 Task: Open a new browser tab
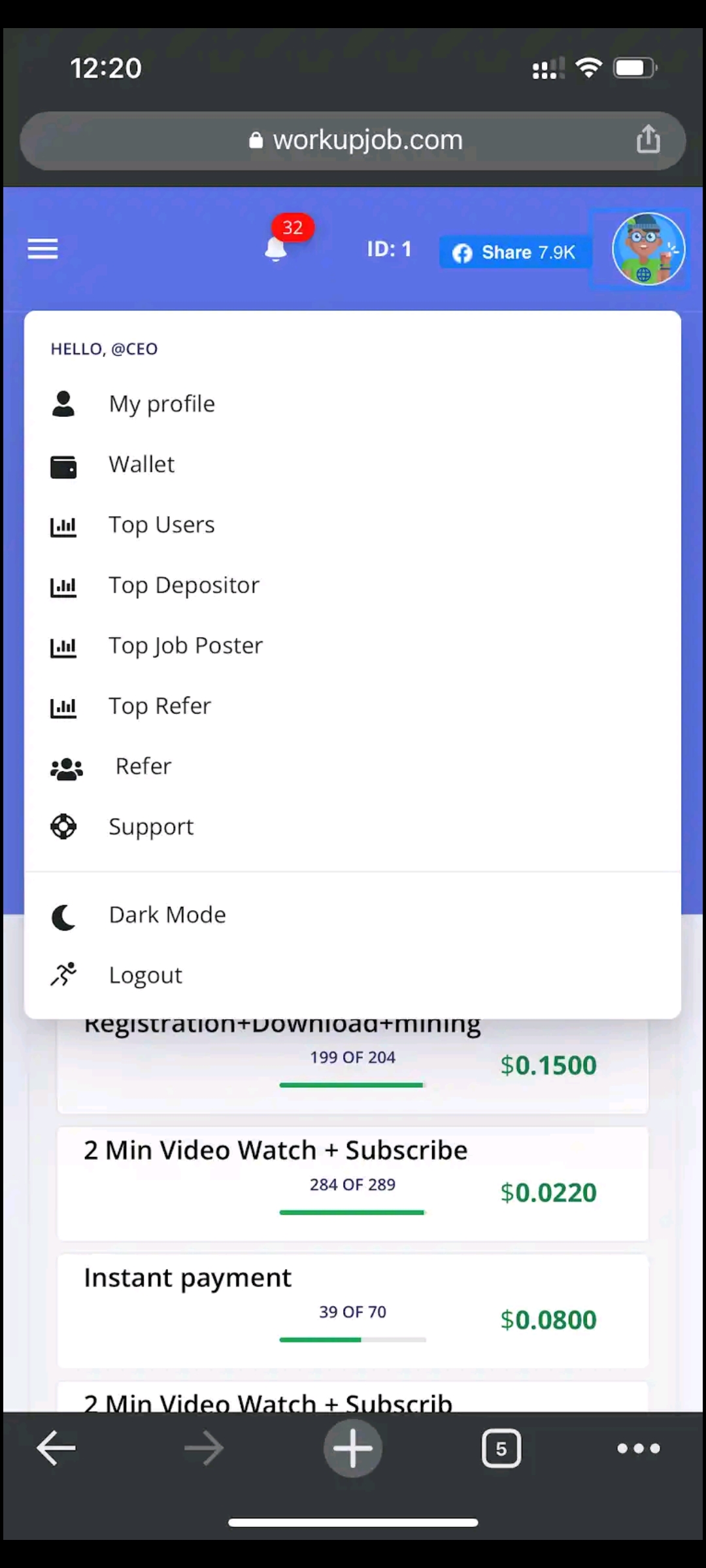[352, 1448]
